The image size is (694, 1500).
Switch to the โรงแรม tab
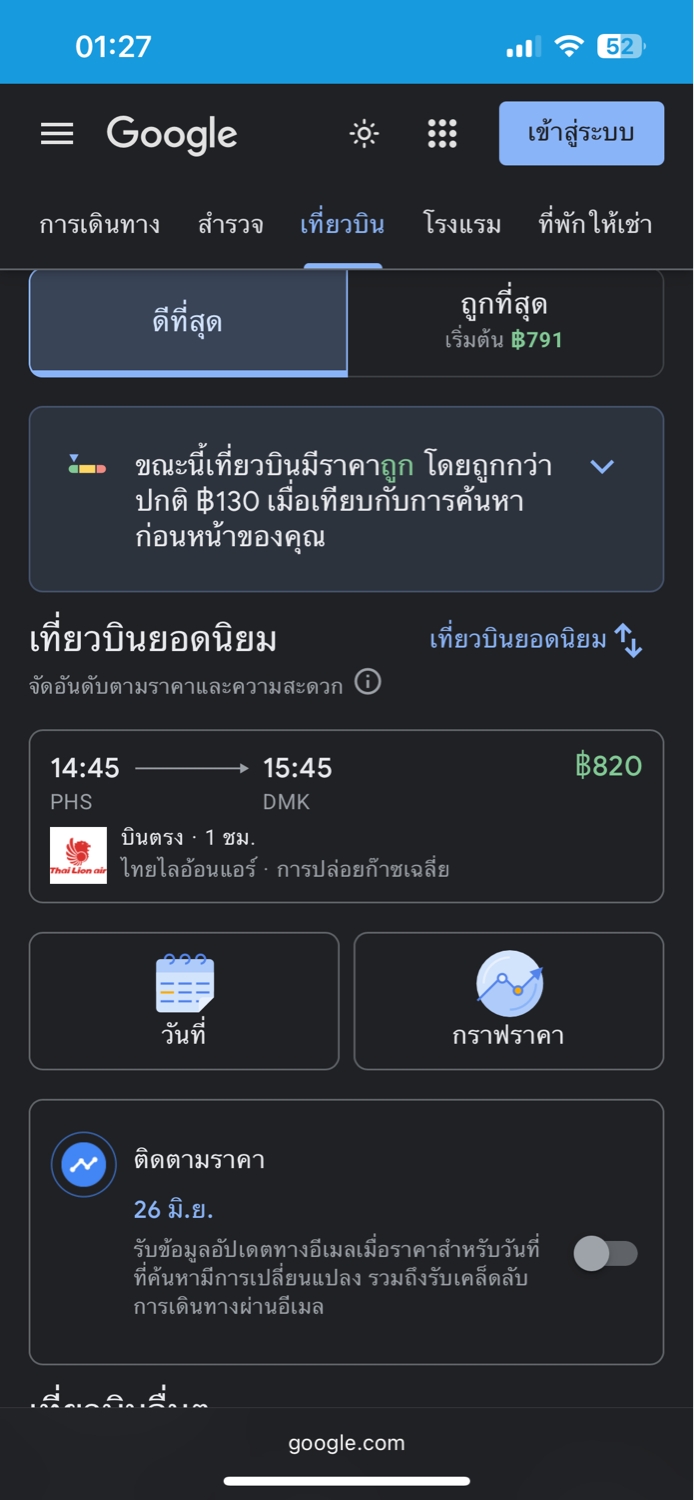[x=462, y=224]
